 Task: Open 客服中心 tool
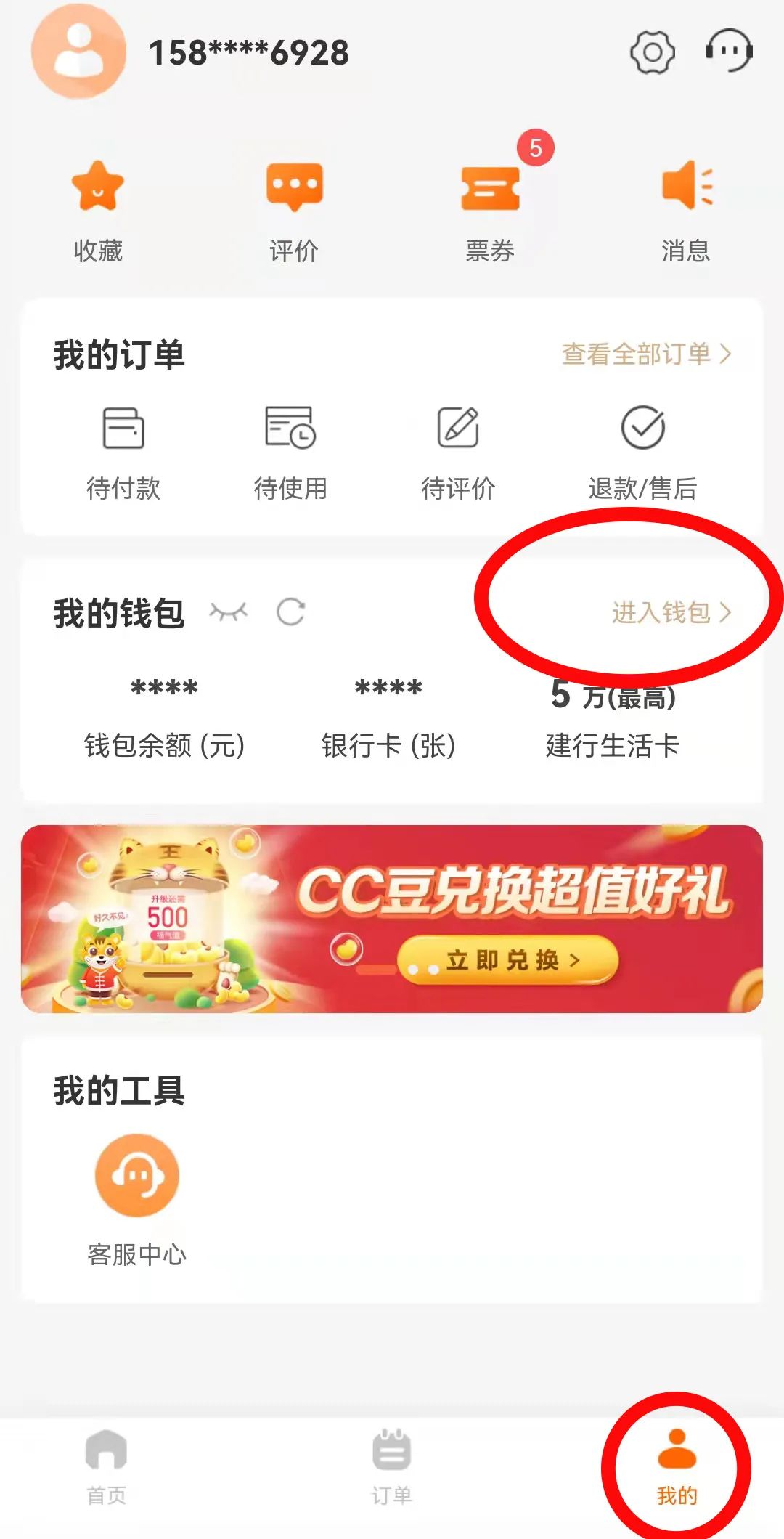pos(137,1200)
